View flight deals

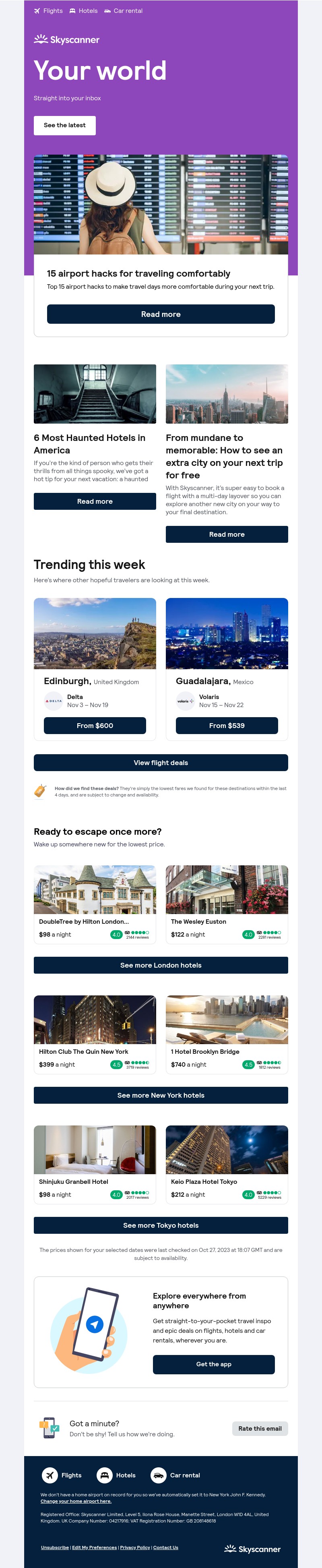[x=161, y=763]
